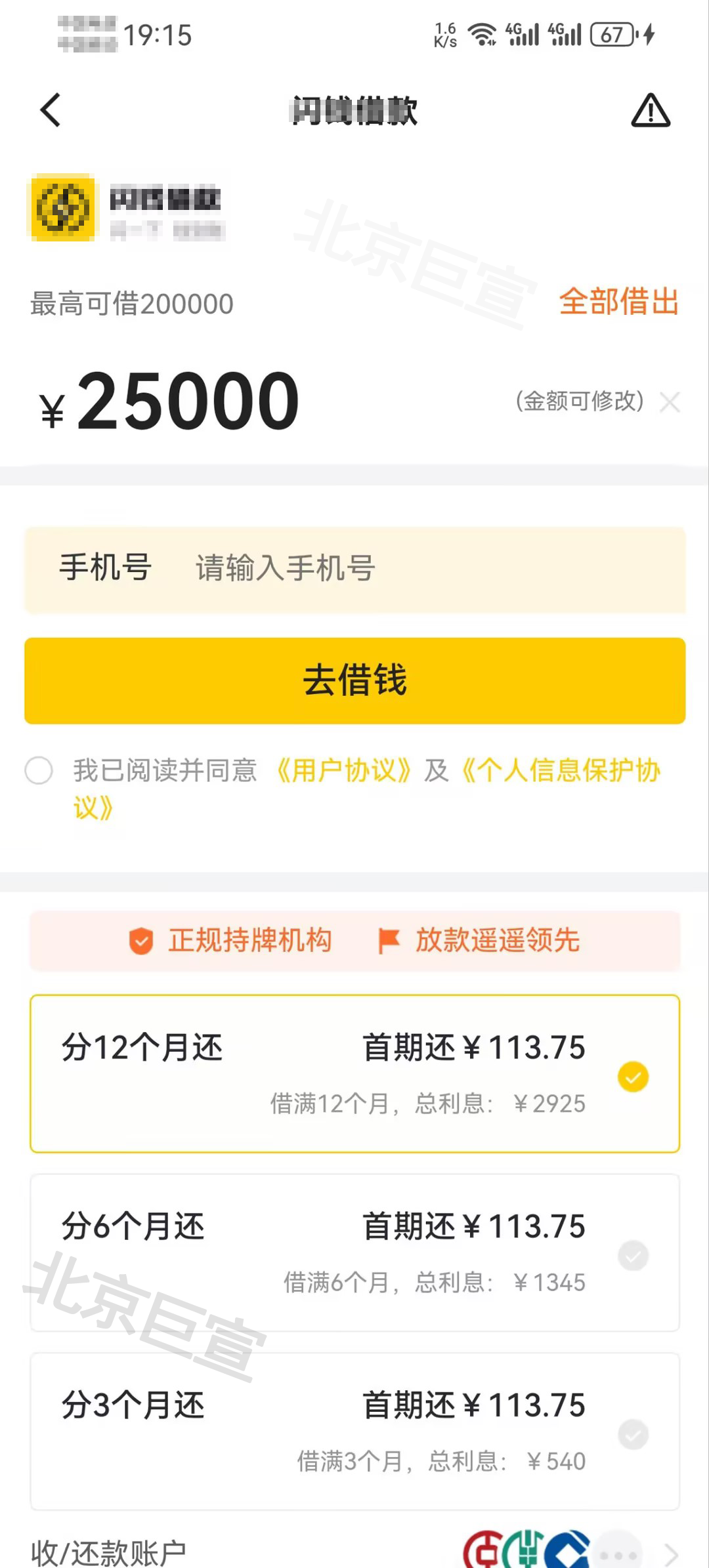Viewport: 709px width, 1568px height.
Task: Click the flag icon beside 放款遥遥领先
Action: tap(389, 940)
